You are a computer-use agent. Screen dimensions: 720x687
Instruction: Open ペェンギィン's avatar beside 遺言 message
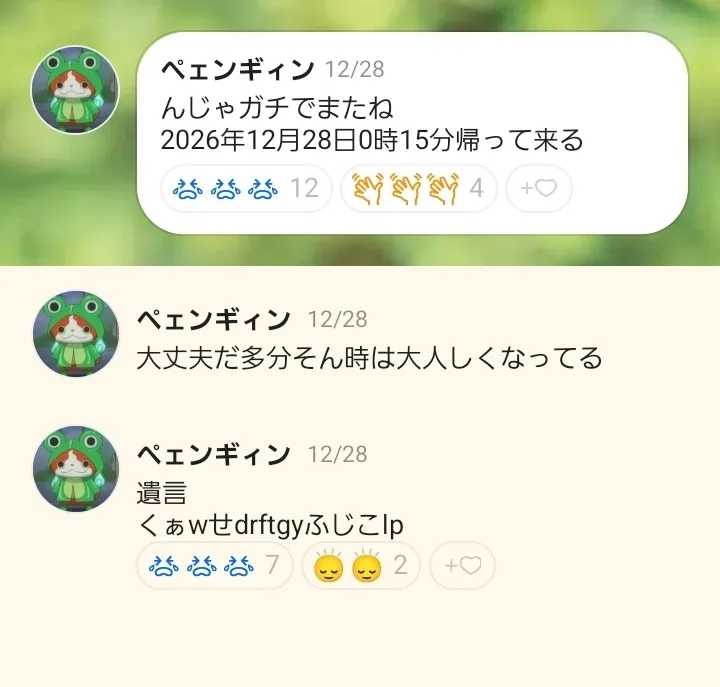pyautogui.click(x=75, y=469)
